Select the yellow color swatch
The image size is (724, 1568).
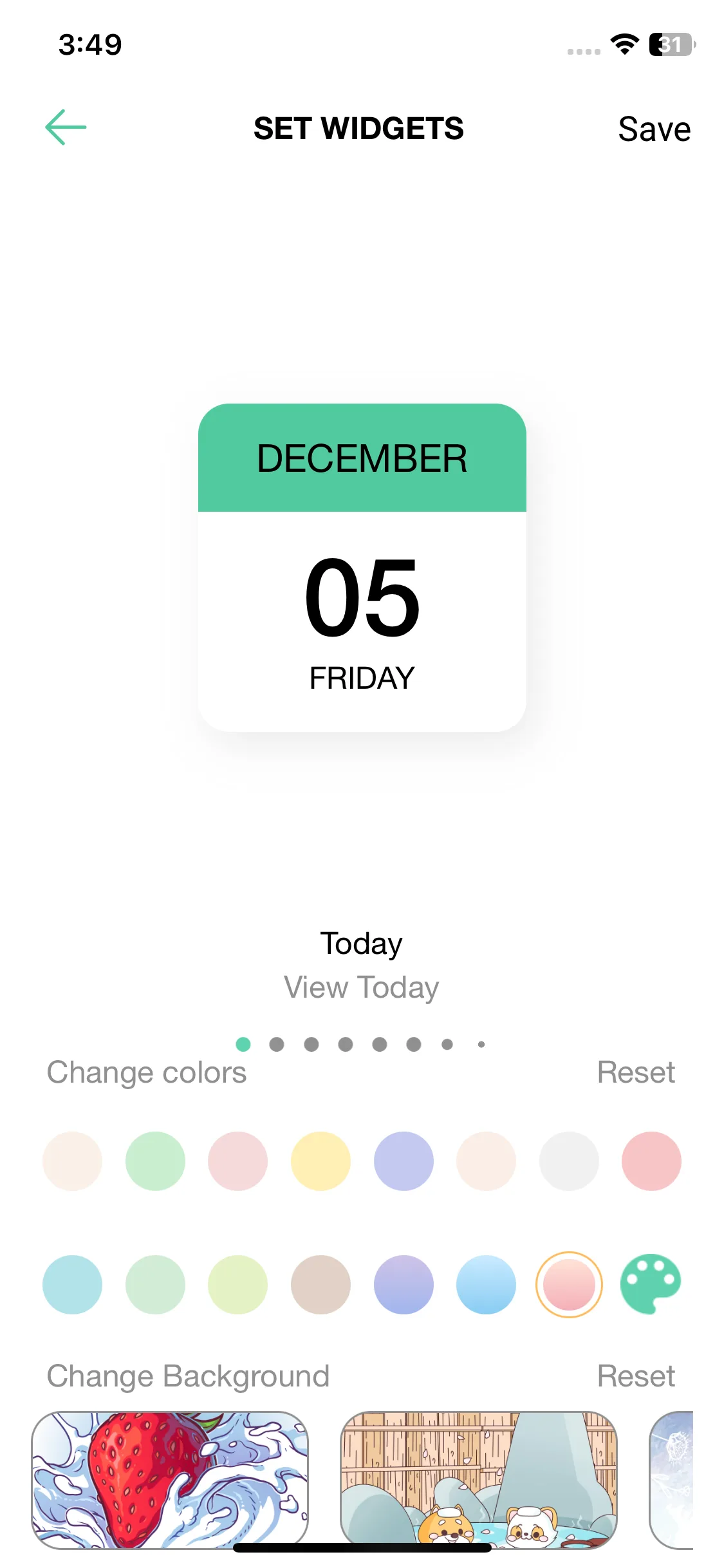[320, 1161]
